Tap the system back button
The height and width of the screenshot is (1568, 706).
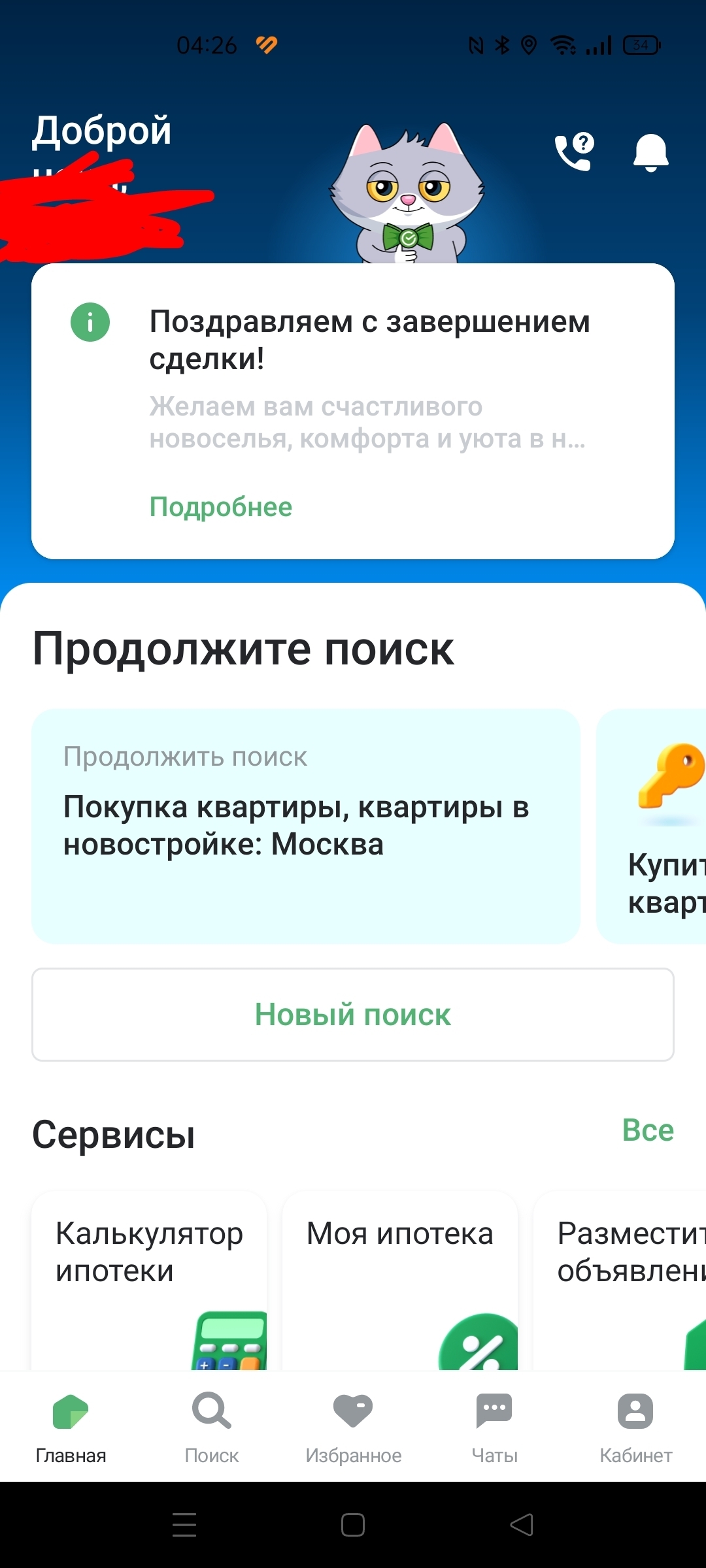coord(522,1526)
